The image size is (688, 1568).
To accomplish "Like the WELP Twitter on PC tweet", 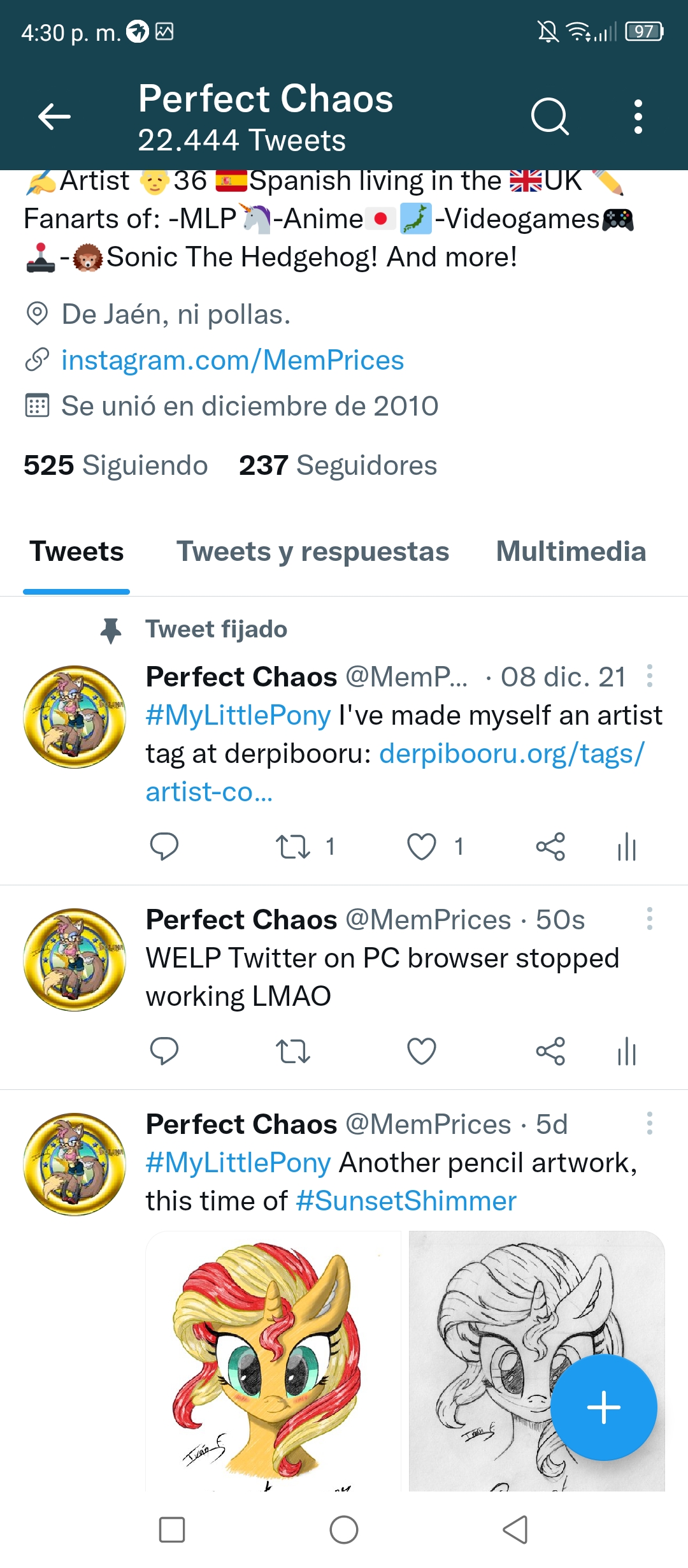I will [x=421, y=1052].
